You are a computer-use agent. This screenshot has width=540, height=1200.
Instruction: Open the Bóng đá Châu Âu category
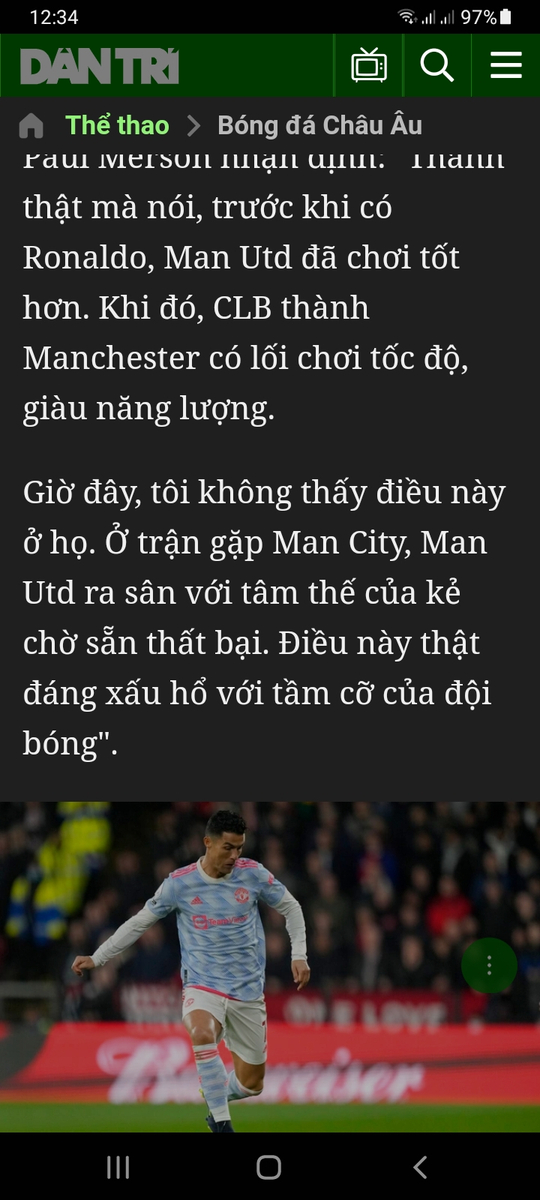pyautogui.click(x=320, y=125)
